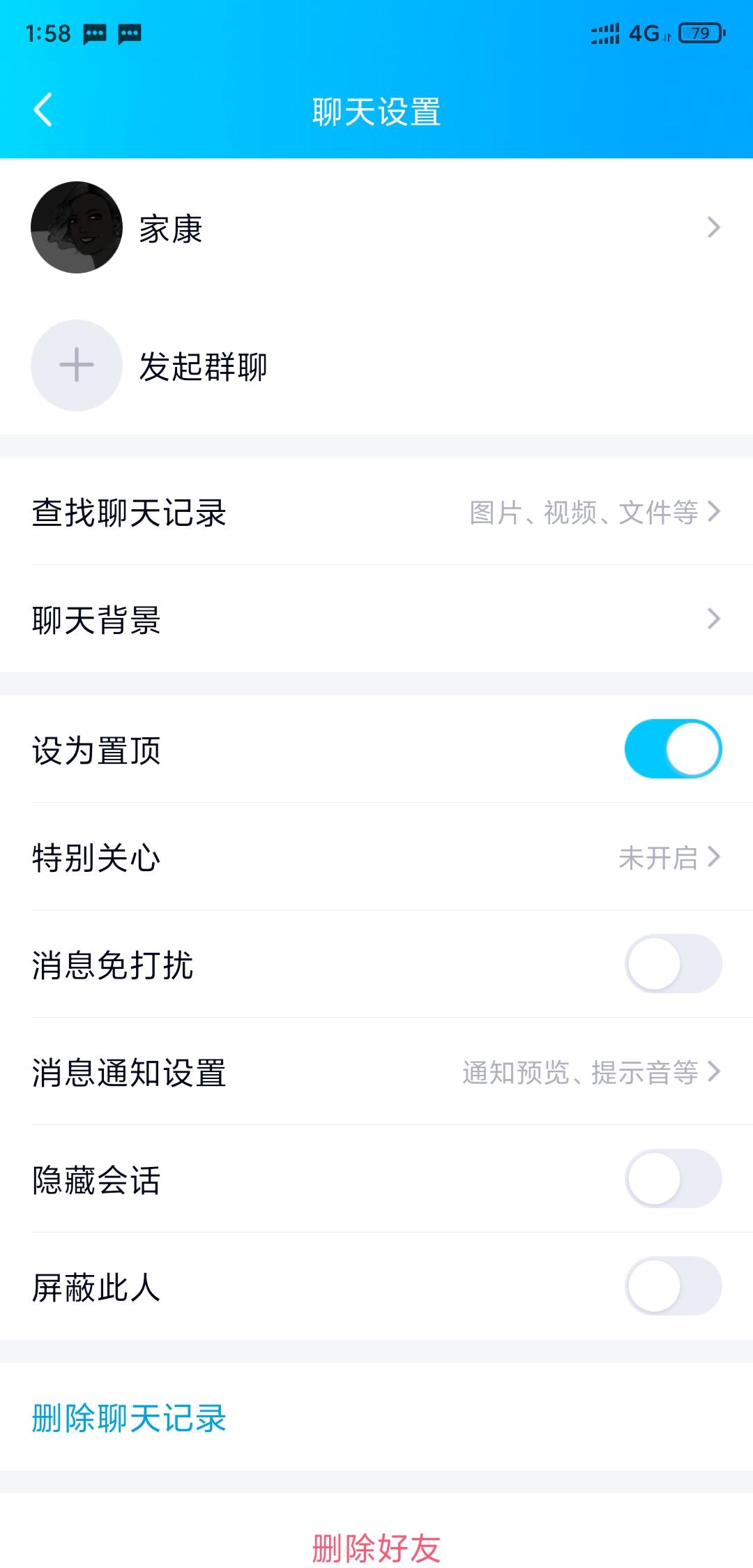Screen dimensions: 753x1568
Task: Open 特别关心 special care settings
Action: (x=376, y=859)
